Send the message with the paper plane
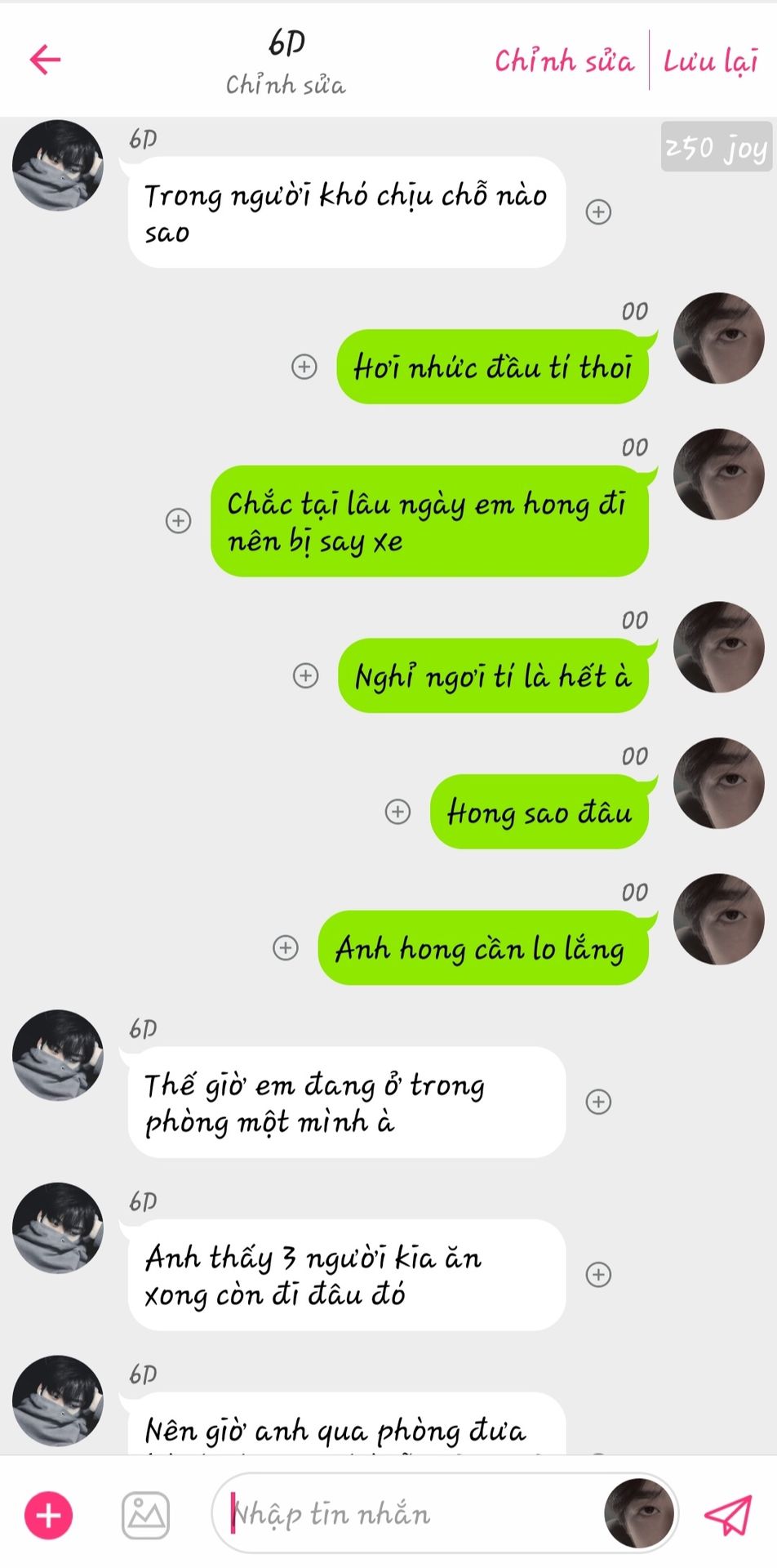Viewport: 777px width, 1568px height. pyautogui.click(x=727, y=1515)
